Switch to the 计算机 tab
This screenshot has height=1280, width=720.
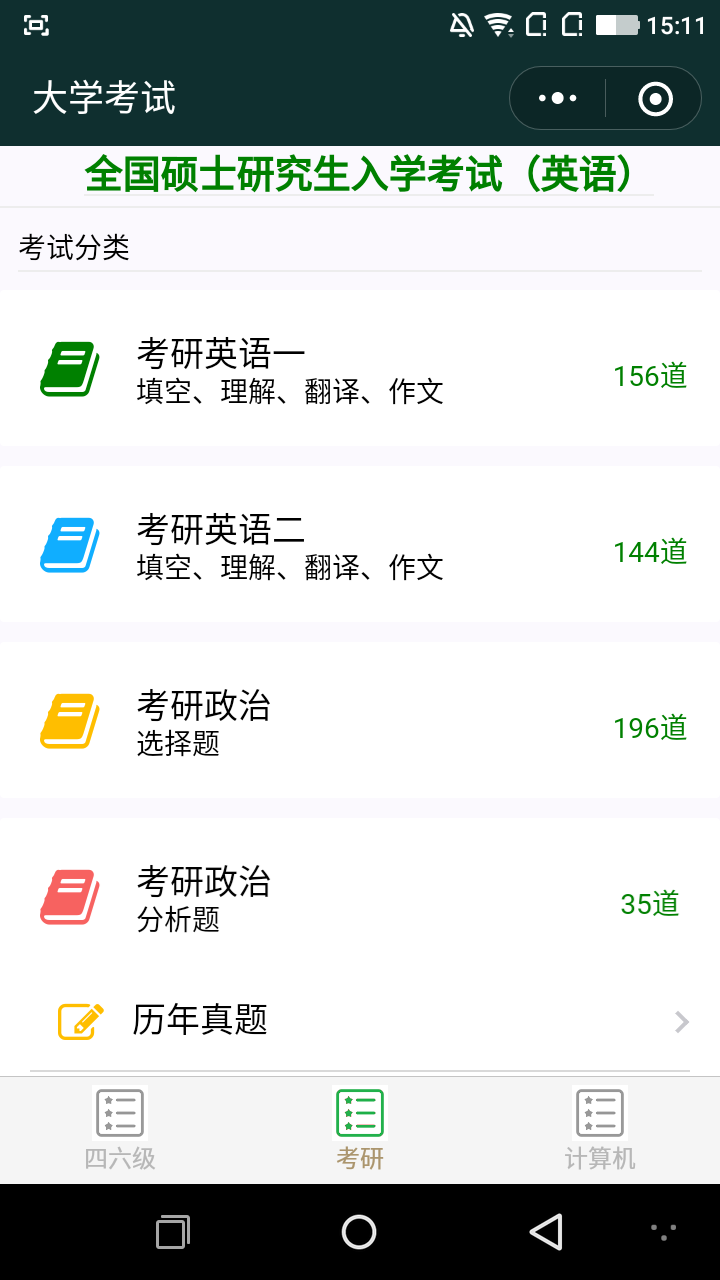pos(600,1130)
